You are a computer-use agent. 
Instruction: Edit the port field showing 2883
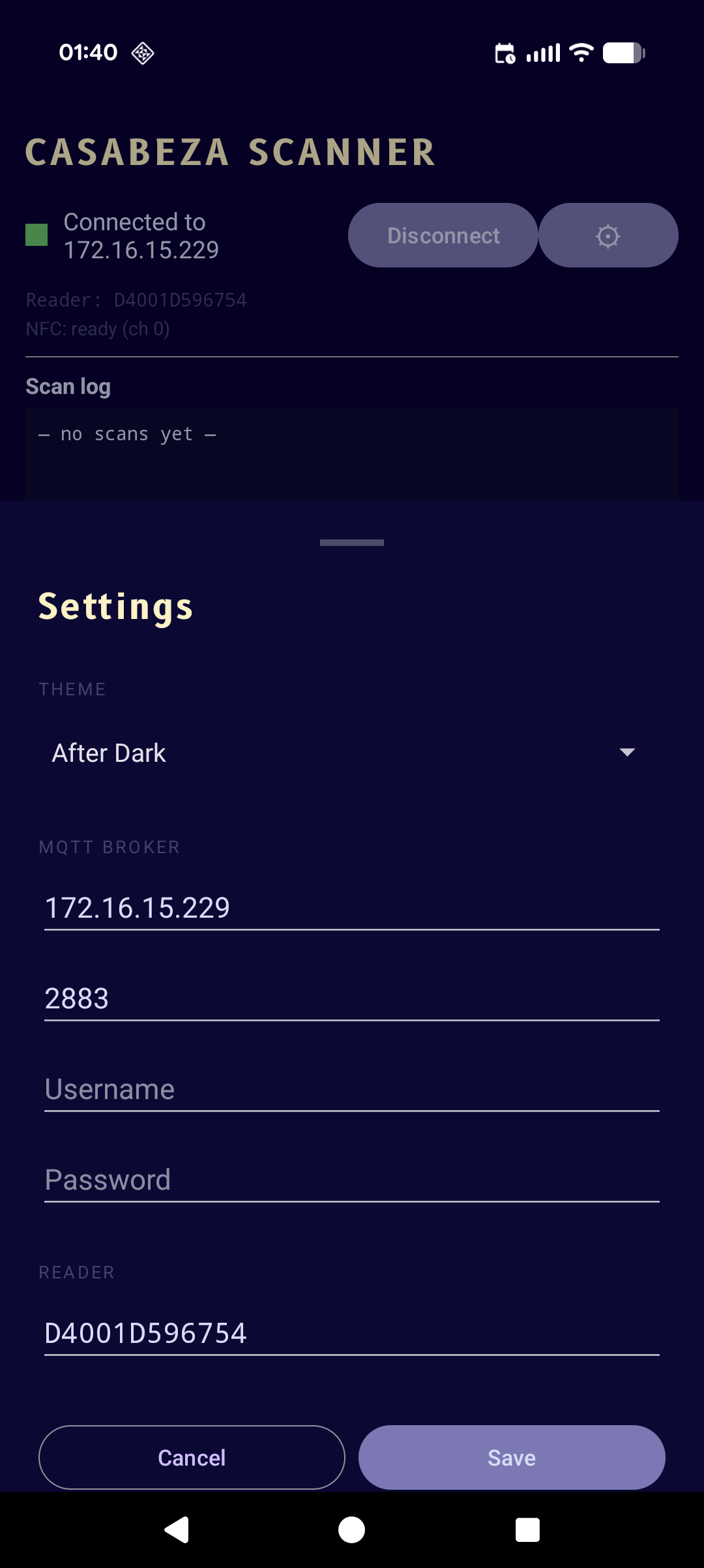(352, 998)
